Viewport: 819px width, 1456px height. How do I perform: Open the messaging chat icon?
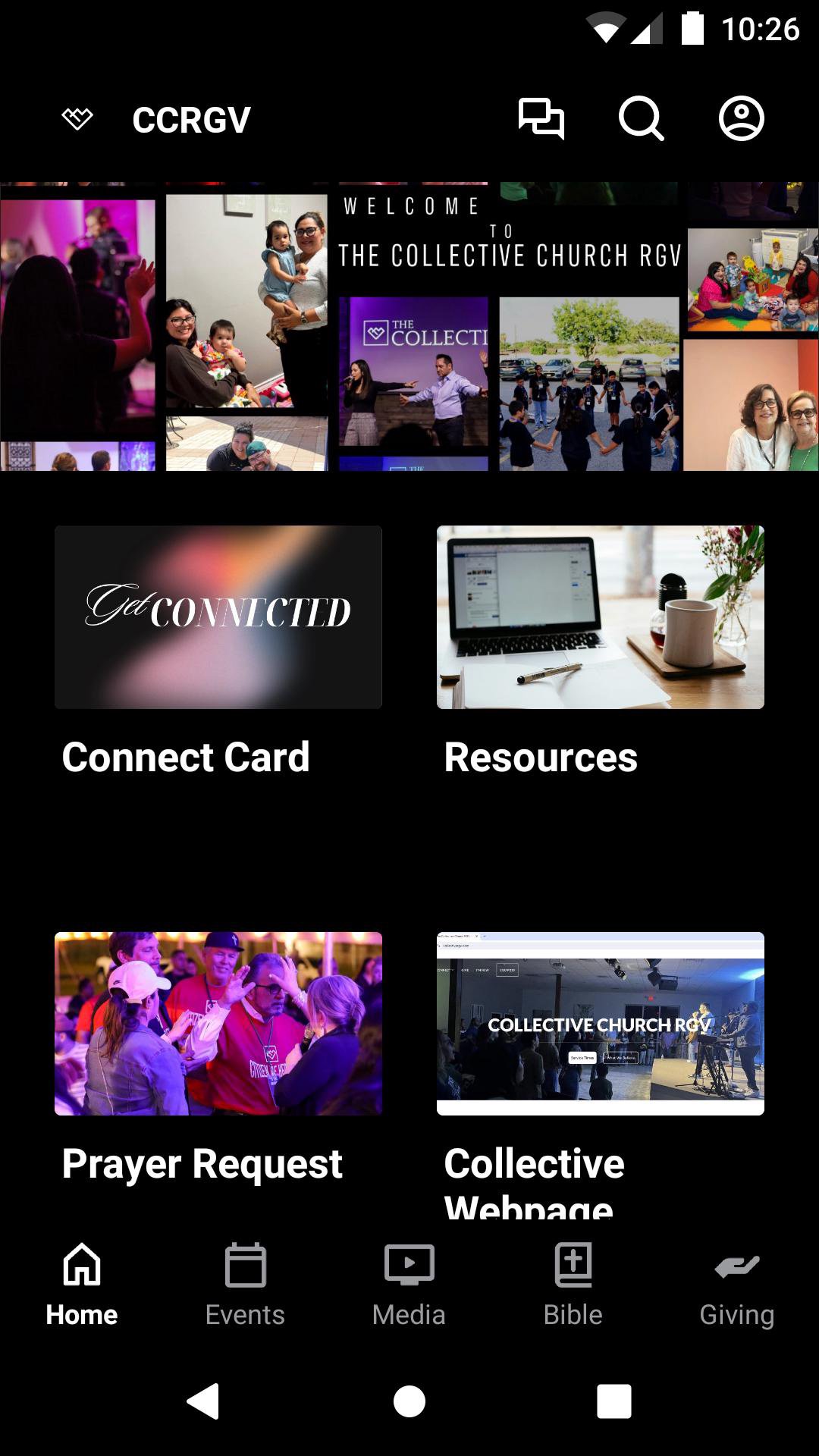click(541, 119)
